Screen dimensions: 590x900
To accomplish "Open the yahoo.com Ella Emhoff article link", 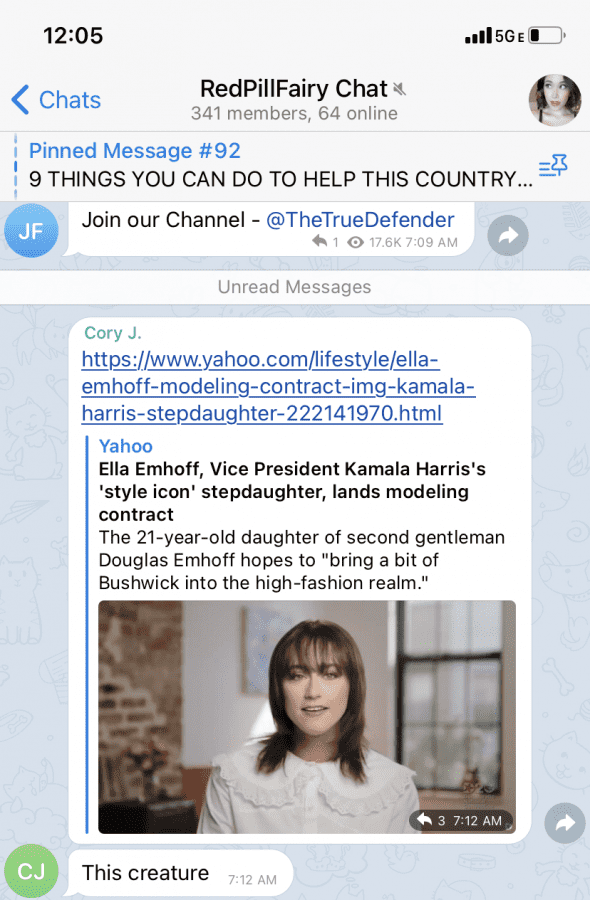I will (278, 386).
